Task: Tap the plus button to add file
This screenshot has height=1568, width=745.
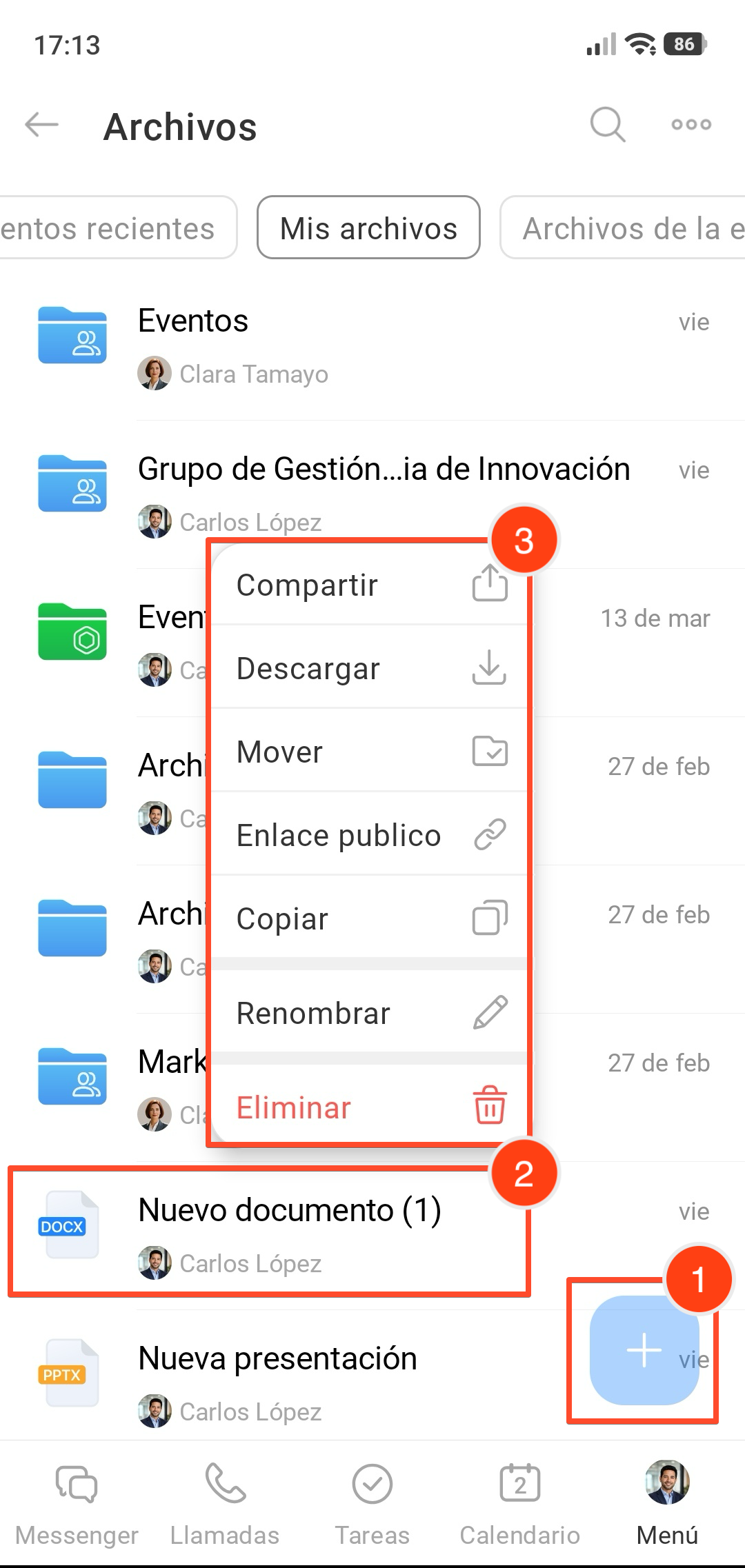Action: (644, 1350)
